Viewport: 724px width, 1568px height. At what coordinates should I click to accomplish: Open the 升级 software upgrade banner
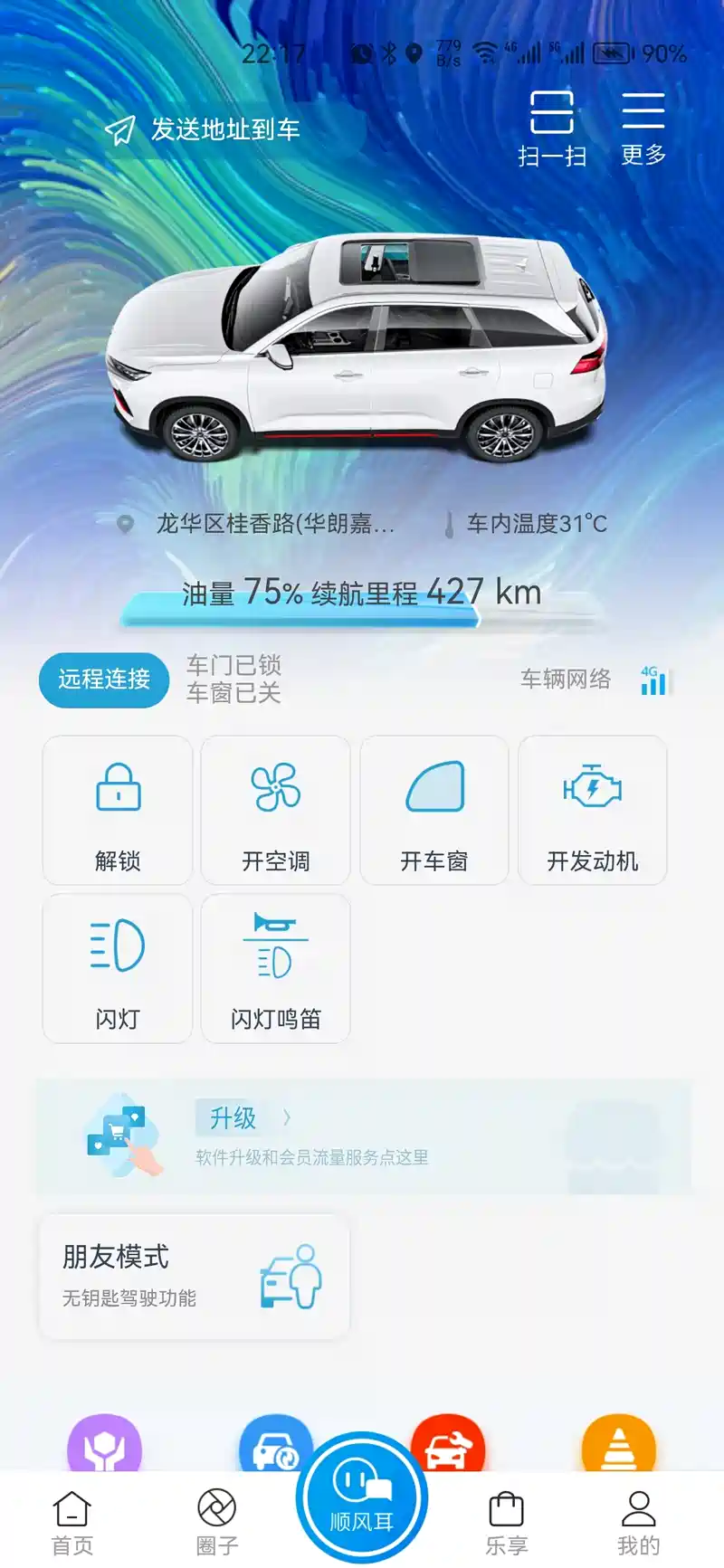click(362, 1136)
